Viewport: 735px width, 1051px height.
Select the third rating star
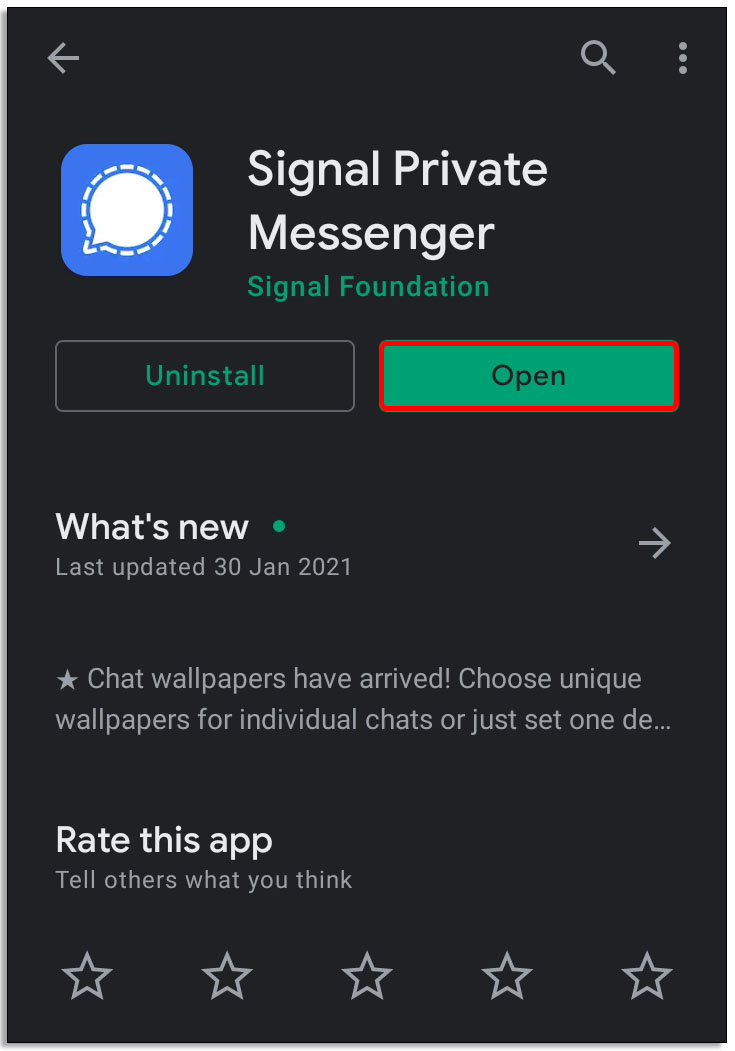367,975
